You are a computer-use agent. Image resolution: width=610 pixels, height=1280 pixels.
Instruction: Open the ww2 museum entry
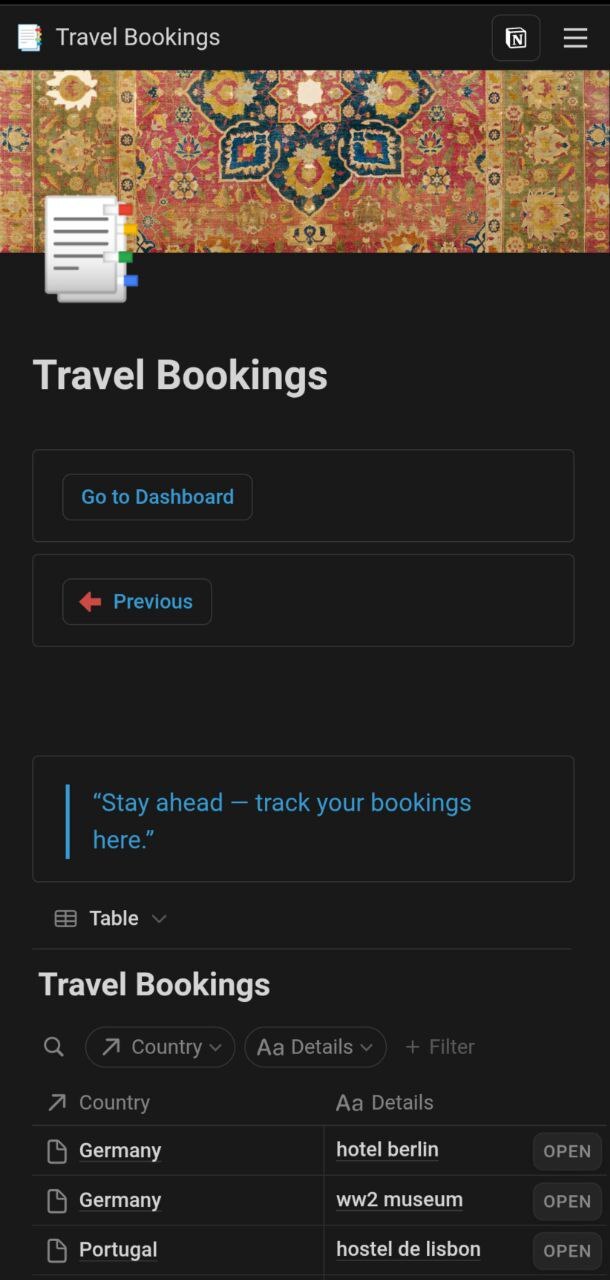click(x=567, y=1201)
